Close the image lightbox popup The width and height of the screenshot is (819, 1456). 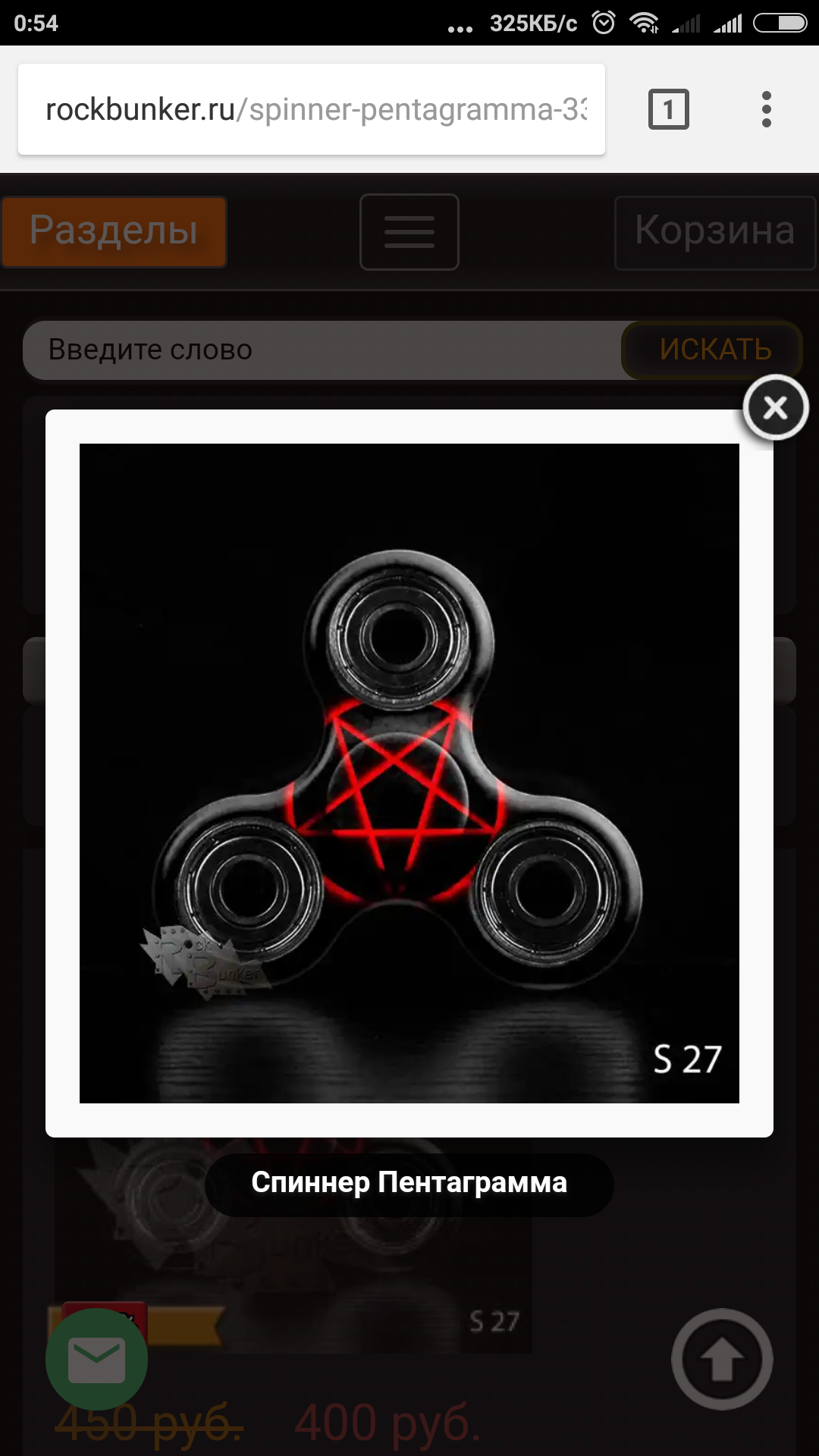tap(775, 408)
